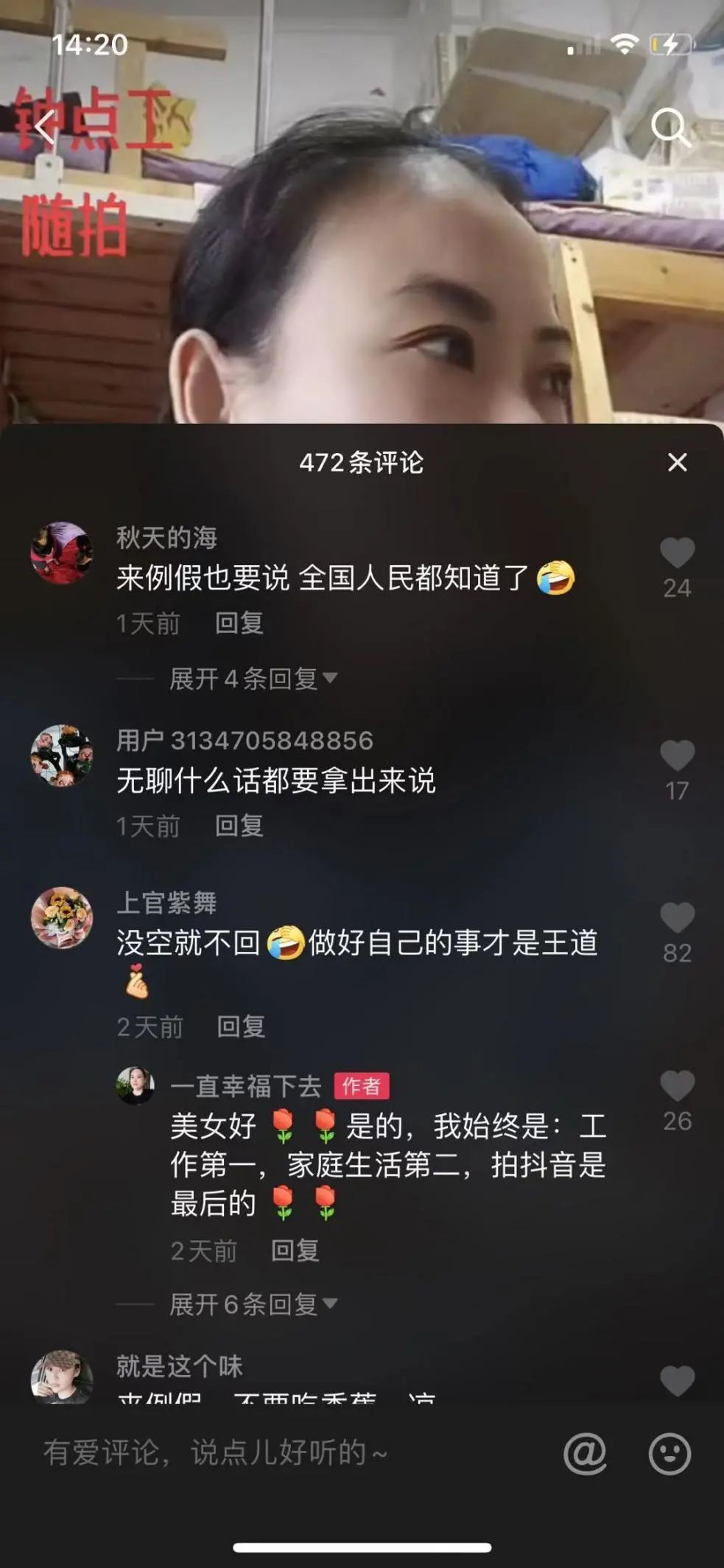
Task: Reply to 用户3134705848856's comment
Action: pyautogui.click(x=239, y=826)
